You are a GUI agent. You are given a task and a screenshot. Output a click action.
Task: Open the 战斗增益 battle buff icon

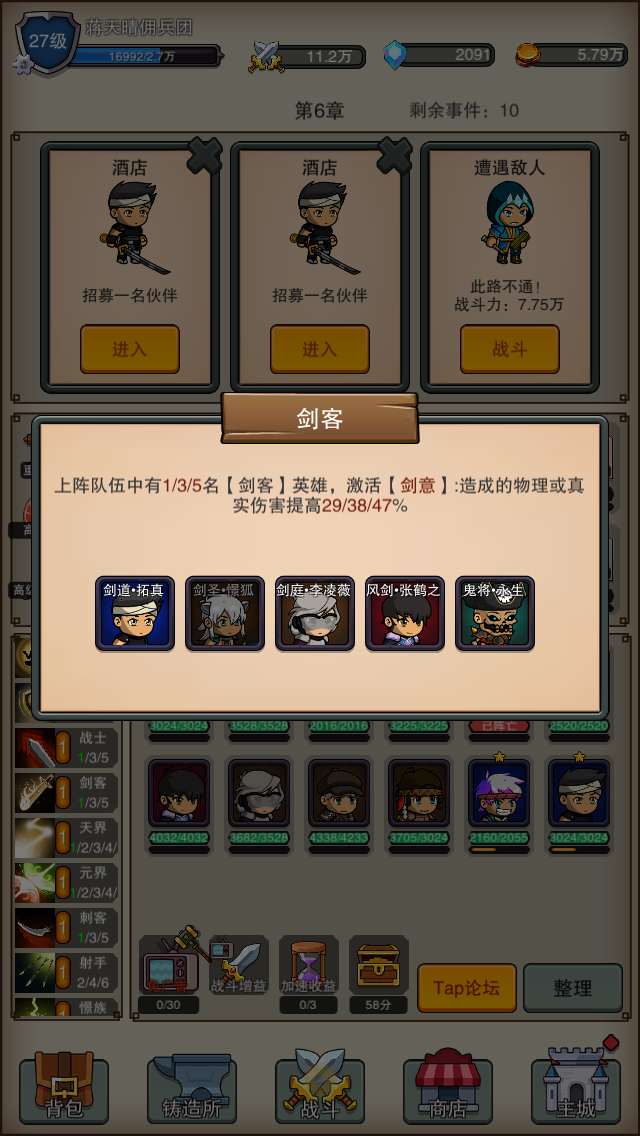238,966
